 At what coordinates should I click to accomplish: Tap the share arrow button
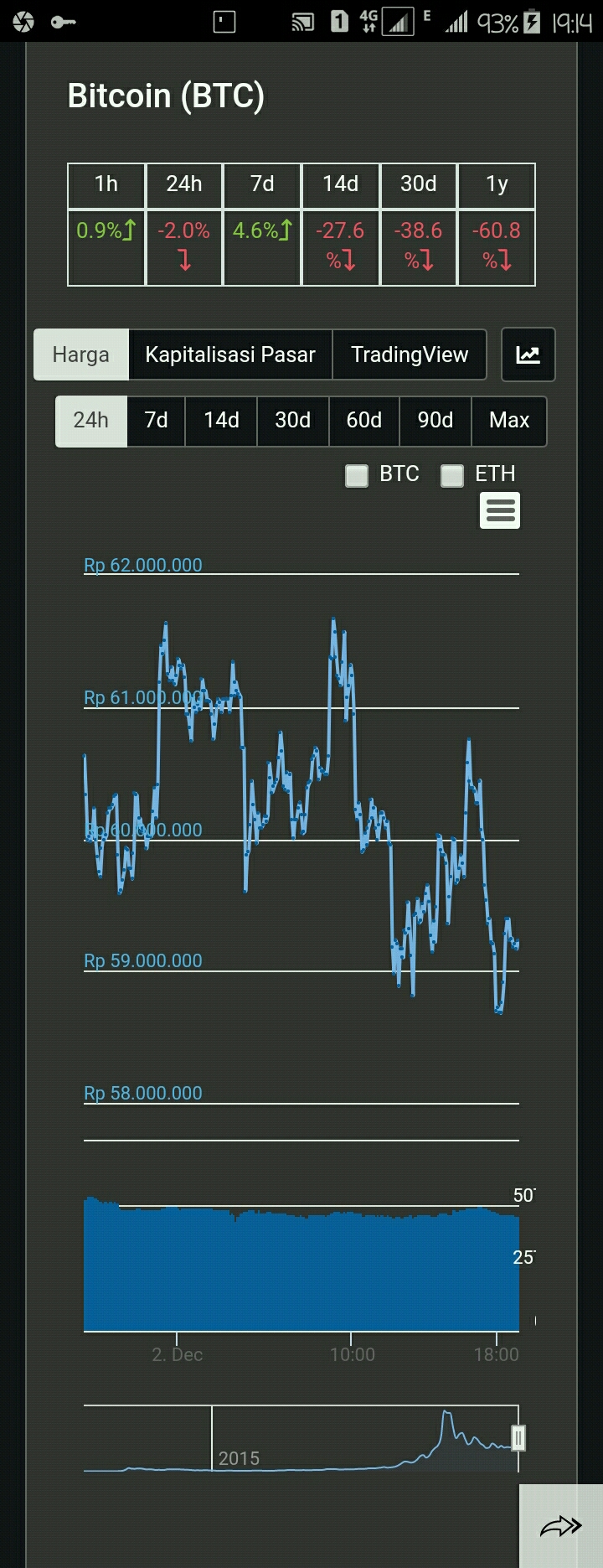560,1526
